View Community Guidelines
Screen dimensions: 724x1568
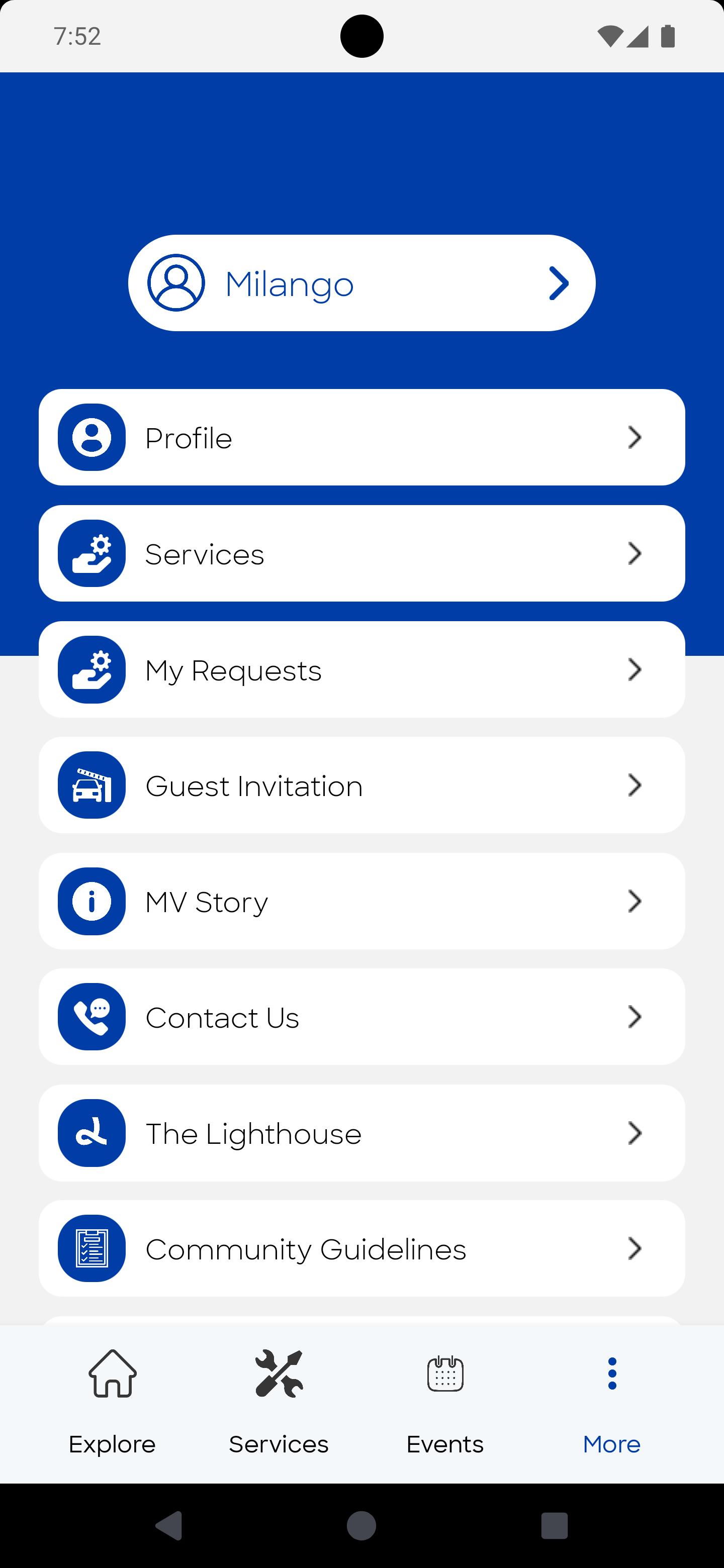coord(361,1249)
